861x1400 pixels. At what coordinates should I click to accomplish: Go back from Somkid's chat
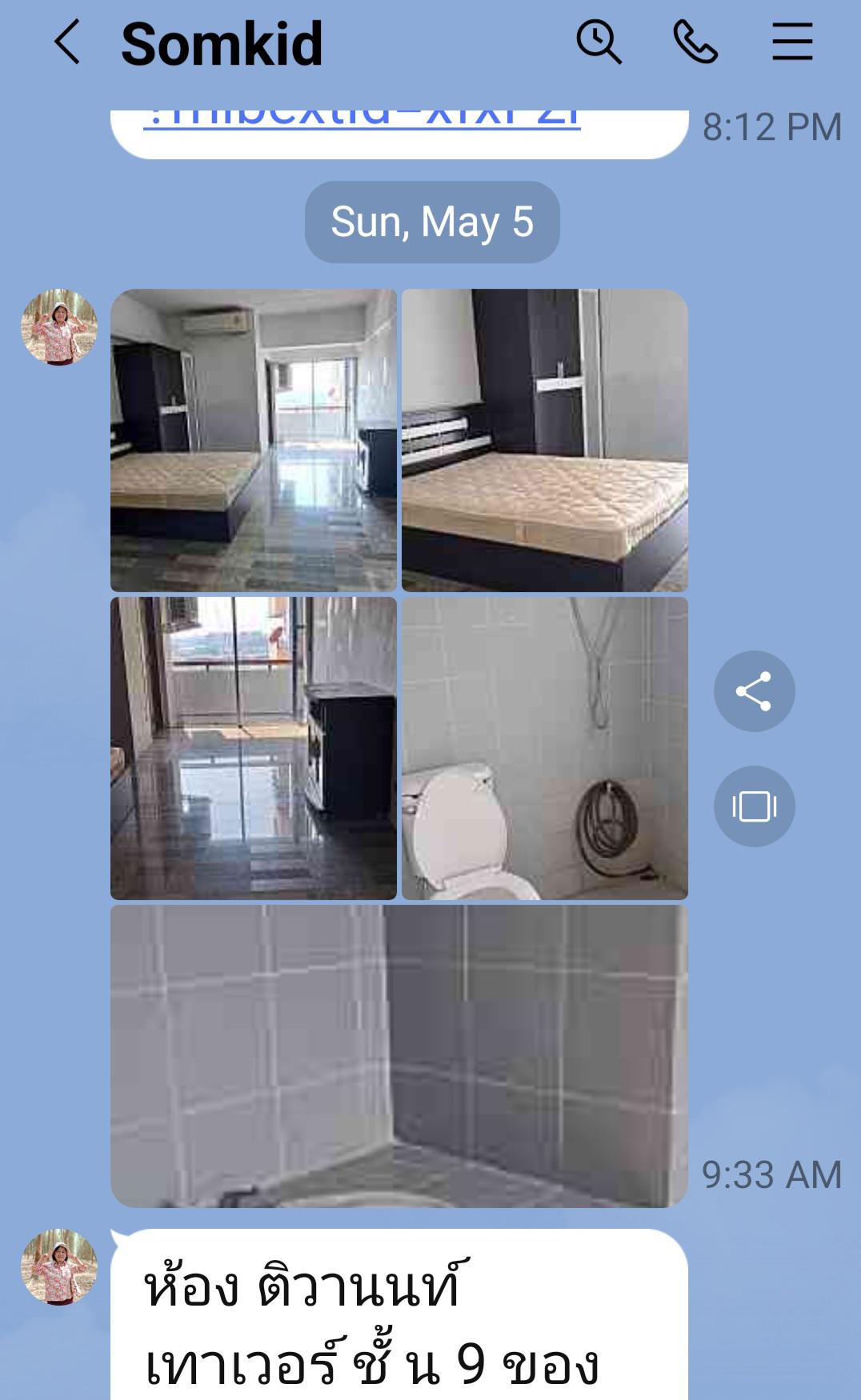click(x=67, y=42)
